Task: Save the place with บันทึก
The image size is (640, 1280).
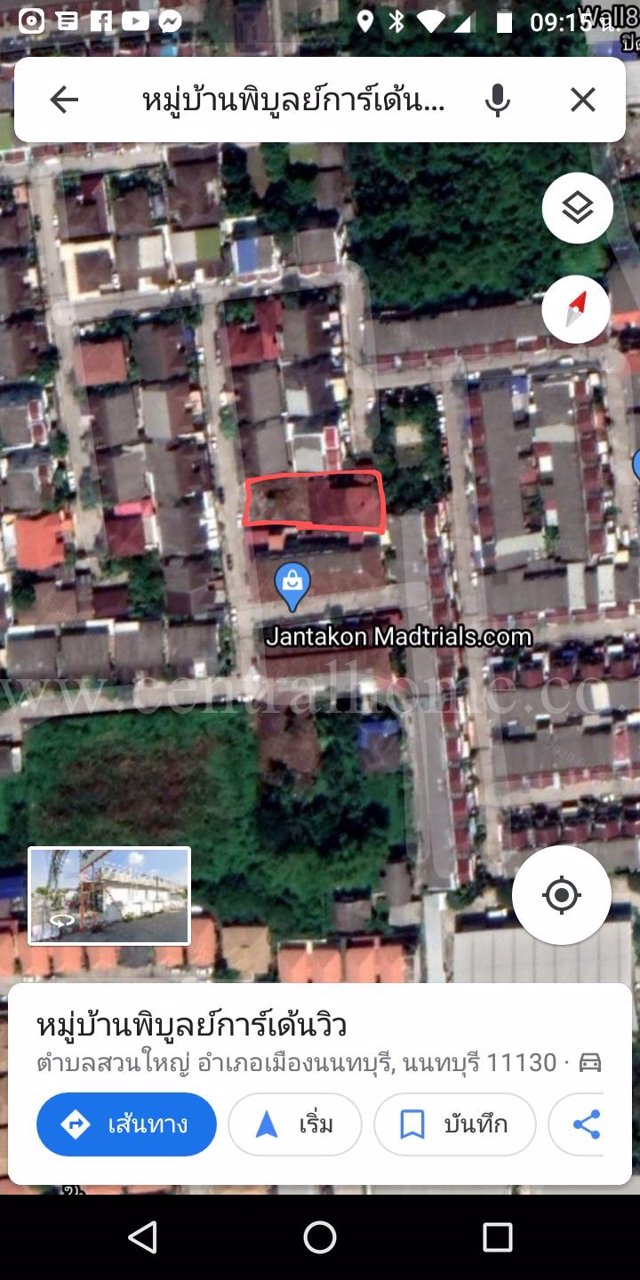Action: click(x=454, y=1125)
